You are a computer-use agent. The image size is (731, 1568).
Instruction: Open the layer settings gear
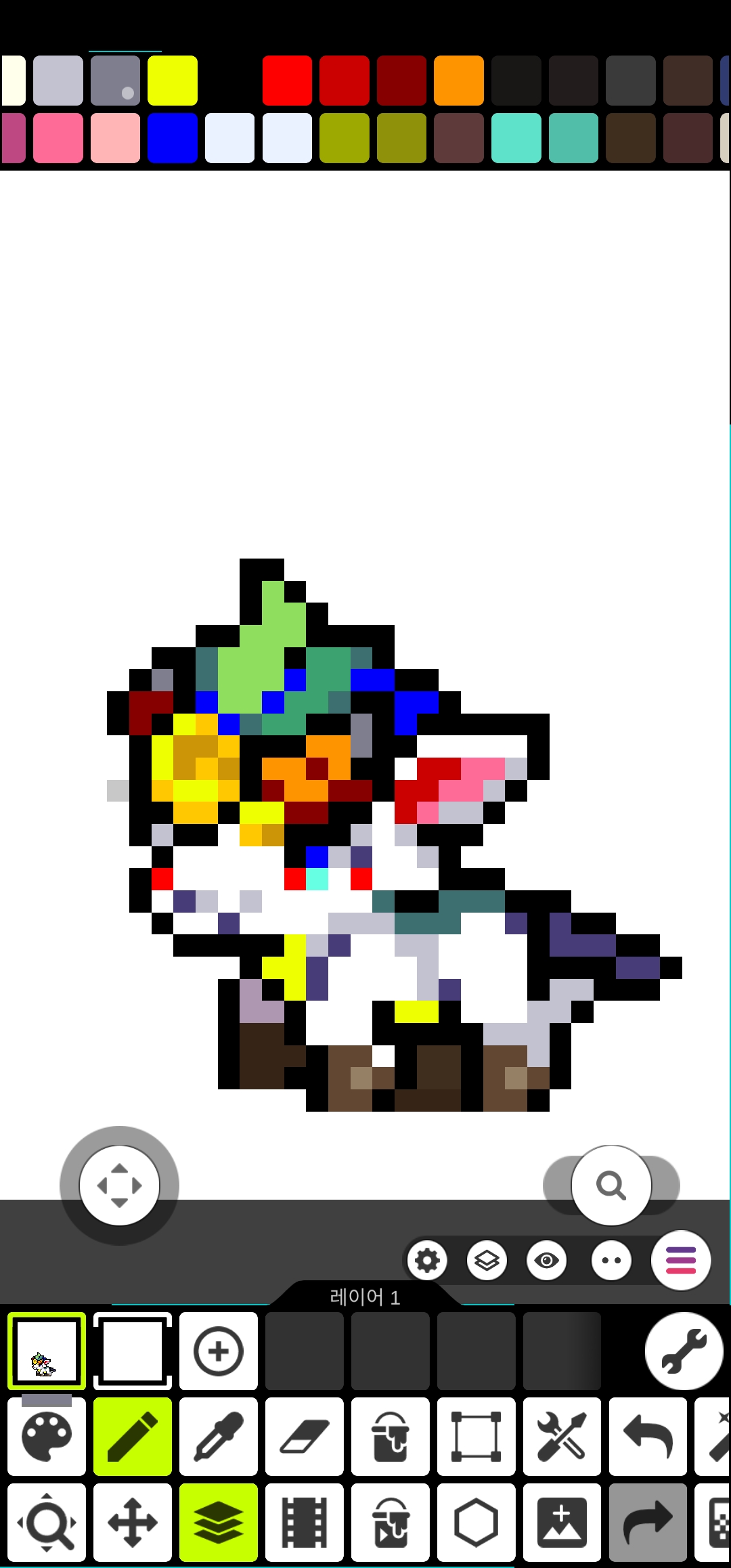tap(427, 1261)
